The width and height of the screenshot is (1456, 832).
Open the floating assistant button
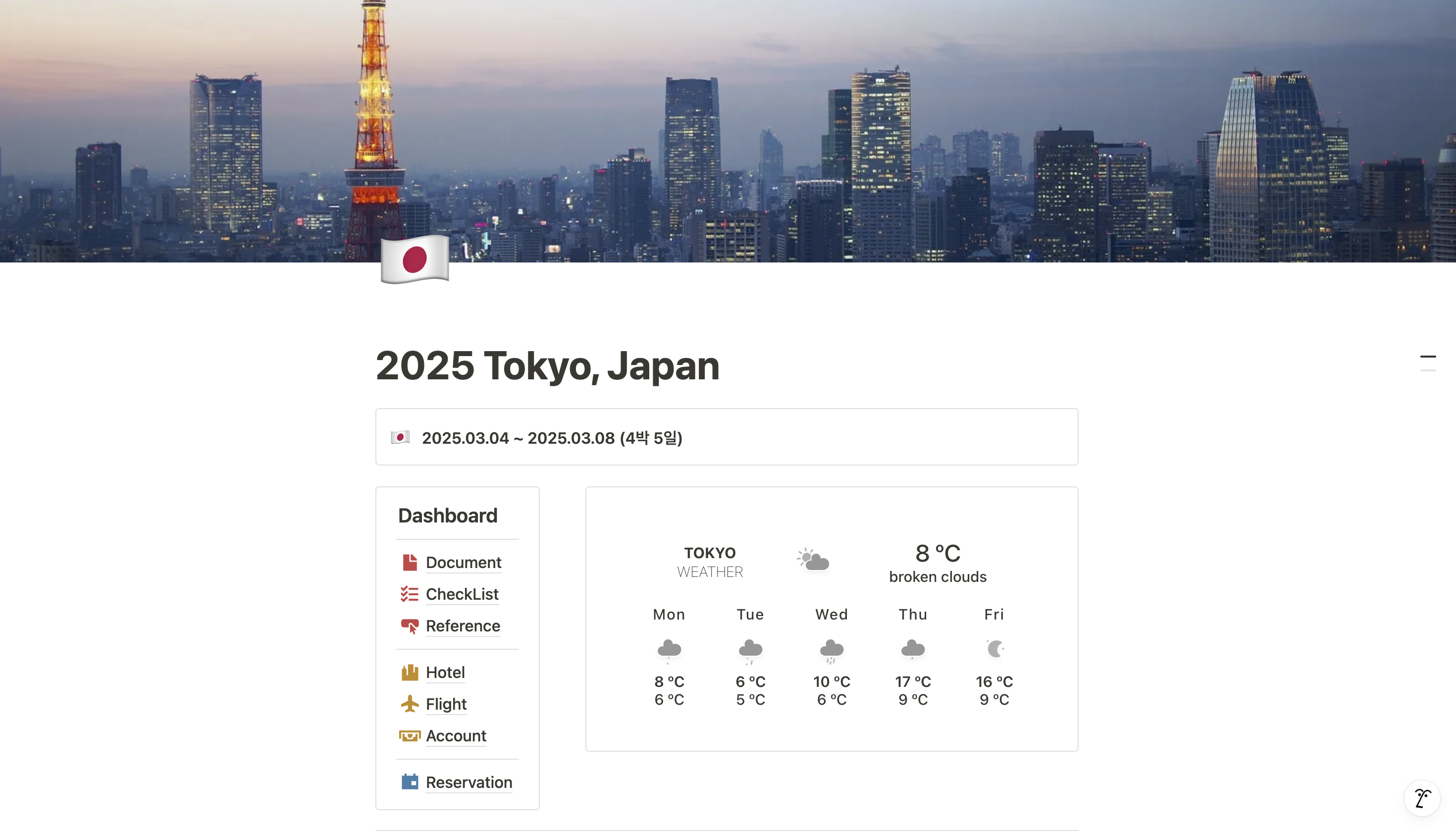point(1422,798)
